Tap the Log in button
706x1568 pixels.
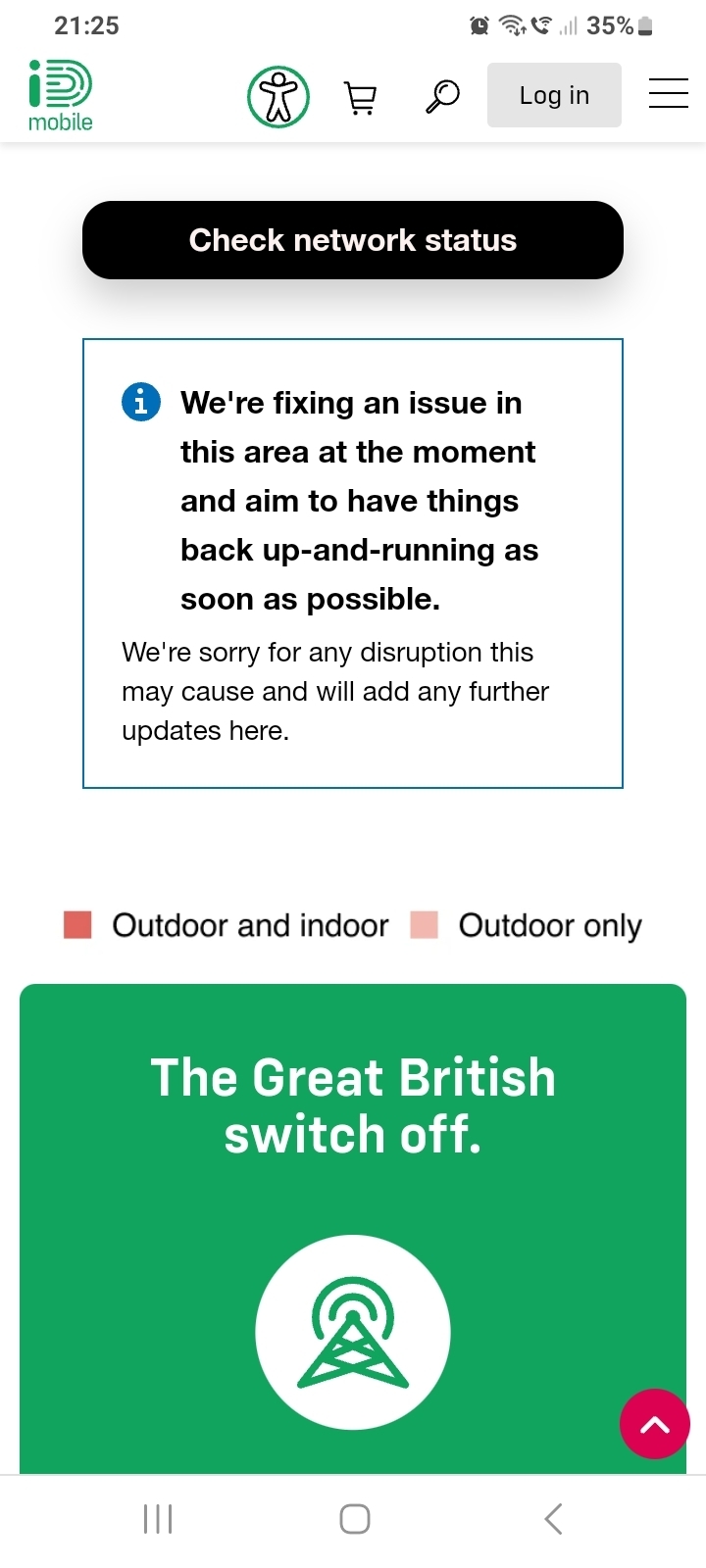(x=554, y=95)
